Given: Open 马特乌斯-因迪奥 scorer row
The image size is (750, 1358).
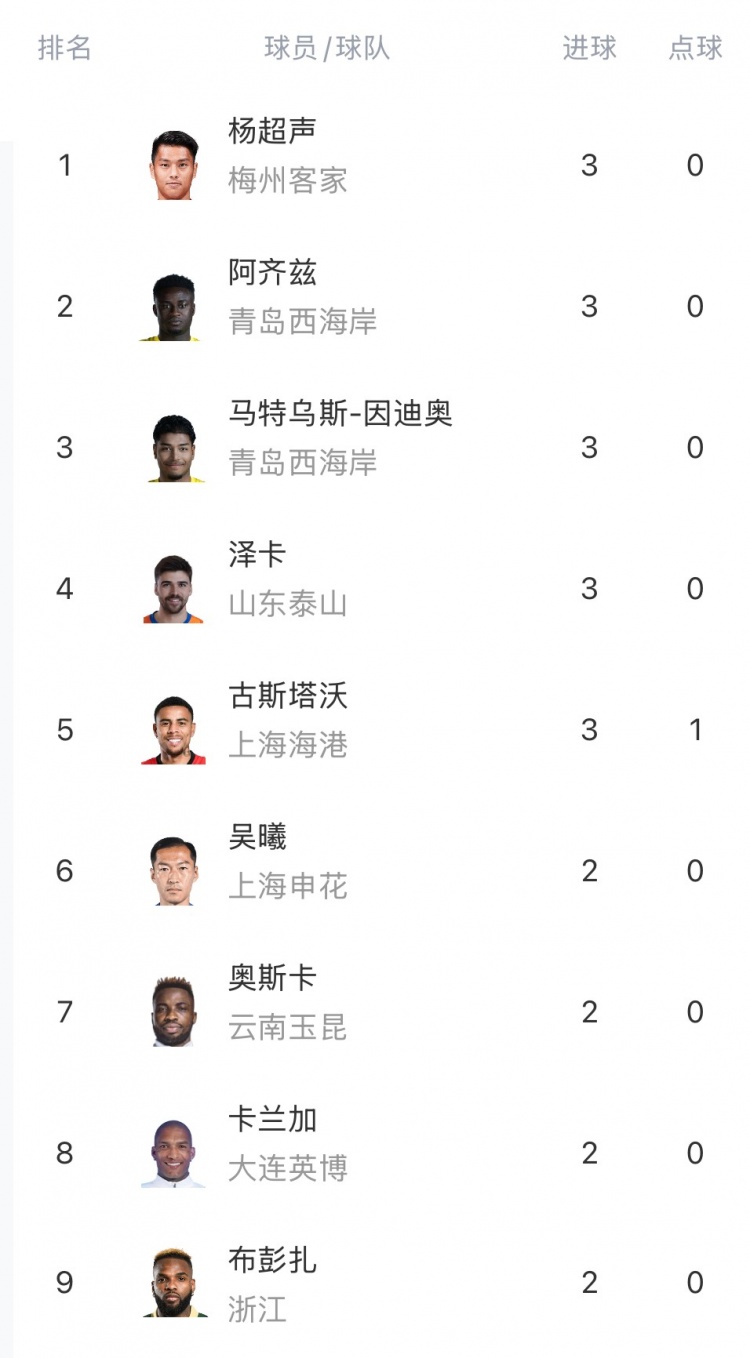Looking at the screenshot, I should pos(340,413).
